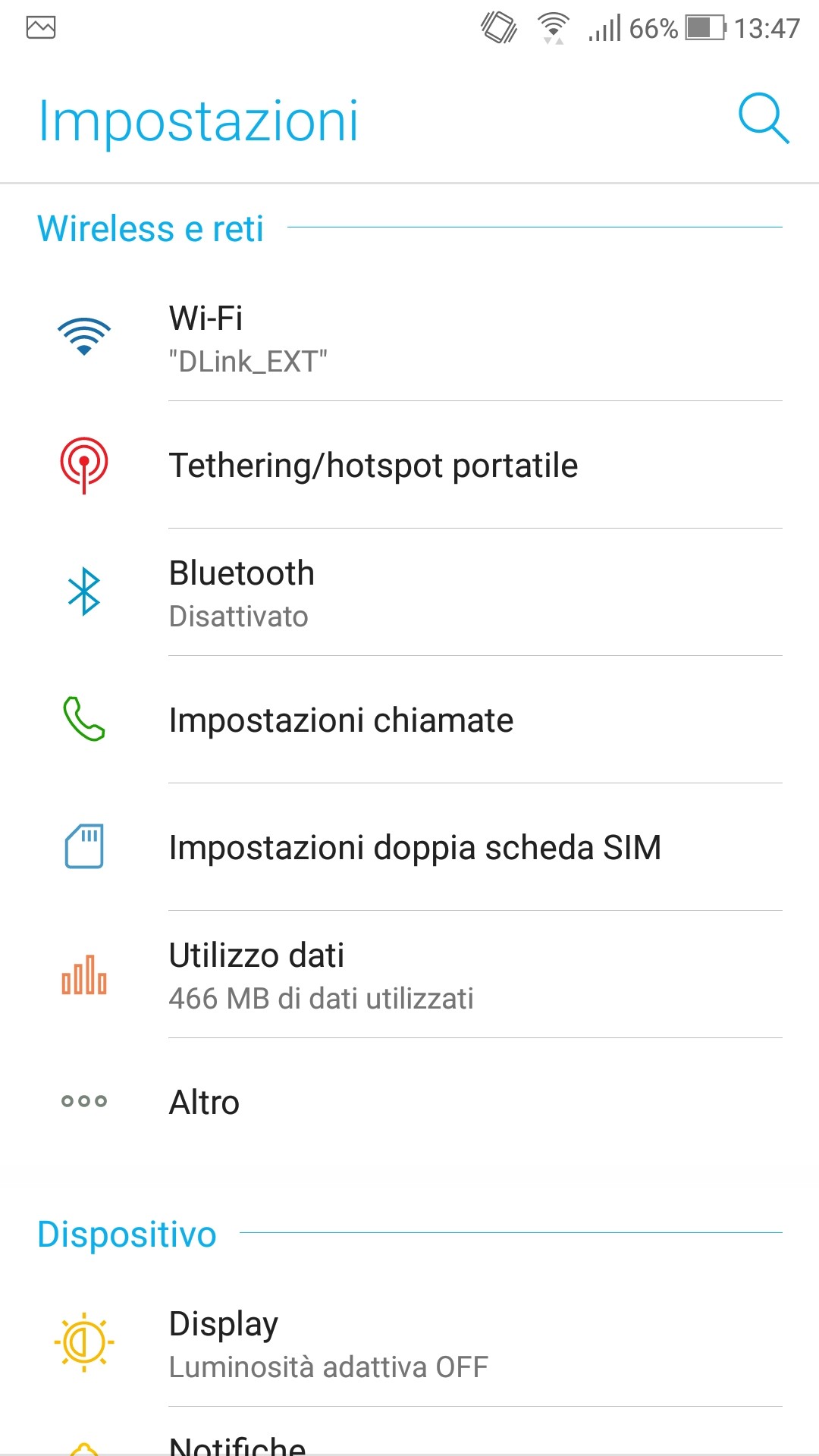Open Tethering/hotspot portatile
Viewport: 819px width, 1456px height.
[409, 466]
